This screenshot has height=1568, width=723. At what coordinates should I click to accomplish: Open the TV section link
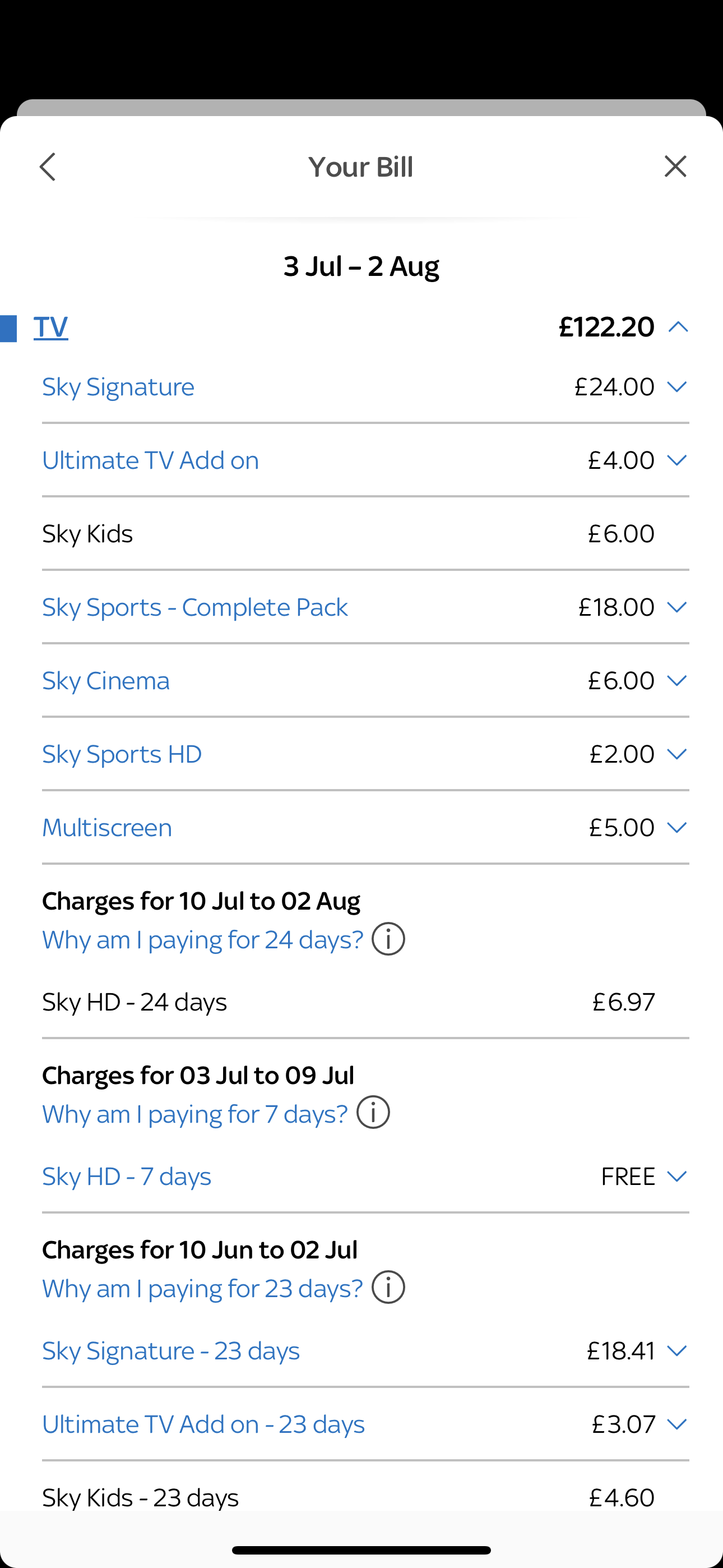51,326
